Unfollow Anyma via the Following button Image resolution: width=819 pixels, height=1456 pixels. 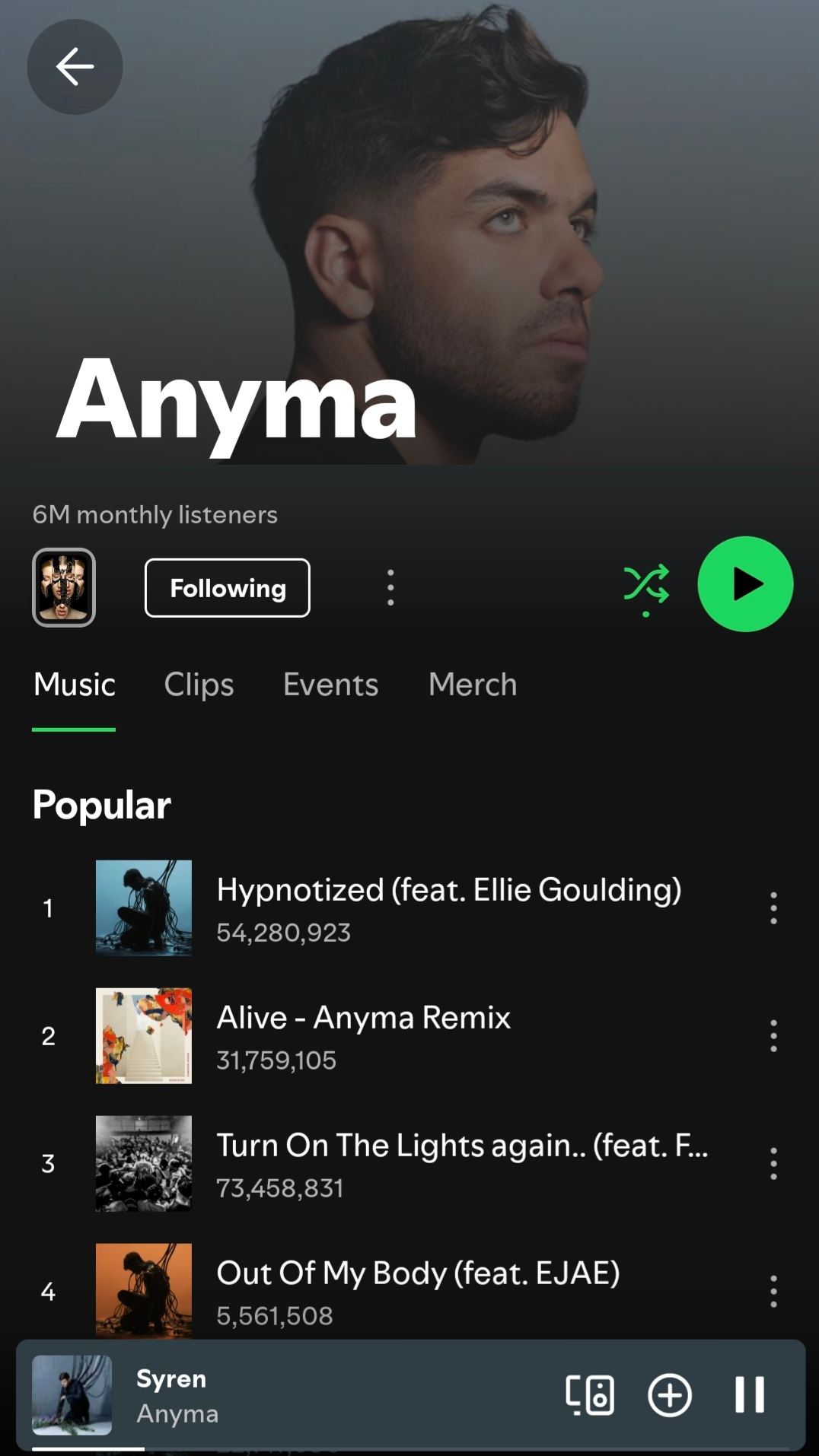[x=227, y=588]
